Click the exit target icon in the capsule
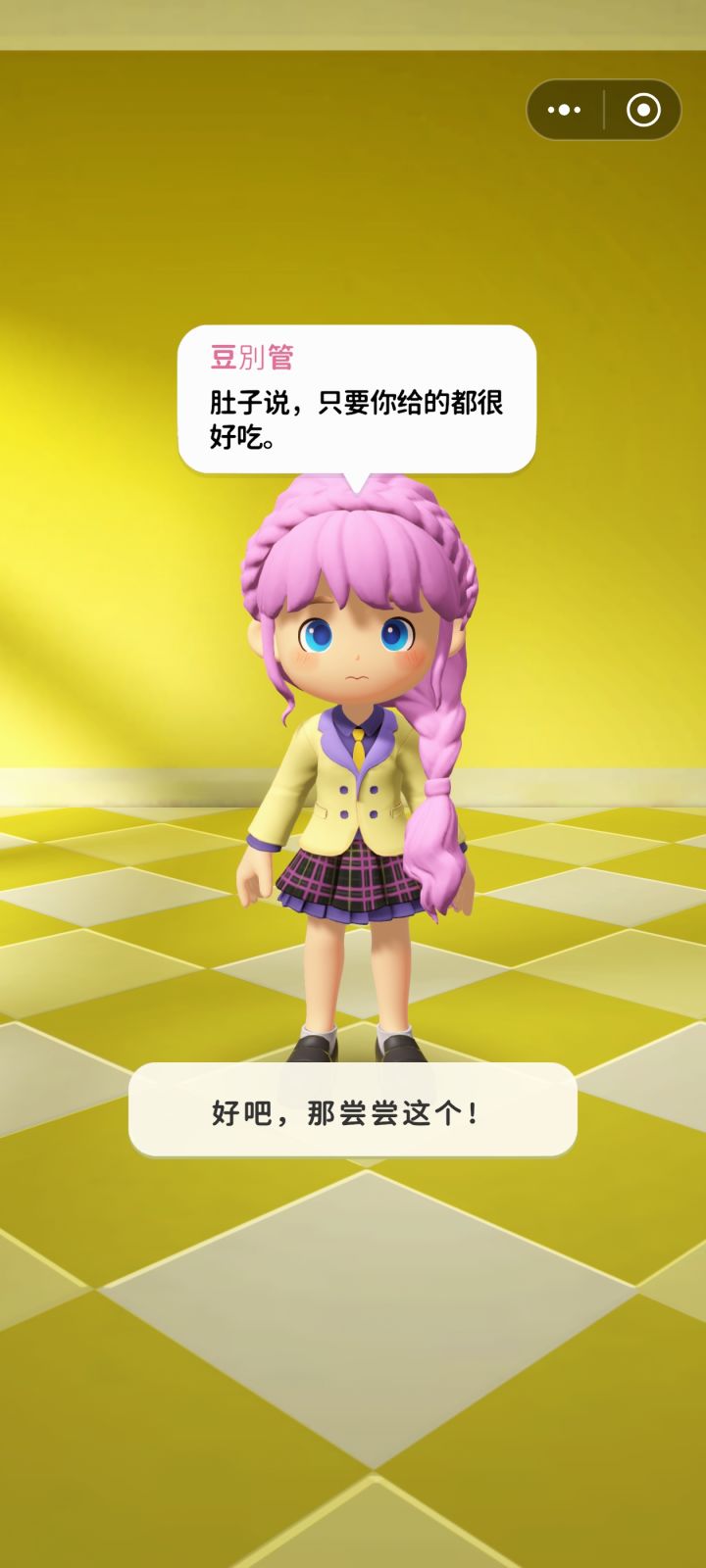This screenshot has height=1568, width=706. click(x=644, y=109)
